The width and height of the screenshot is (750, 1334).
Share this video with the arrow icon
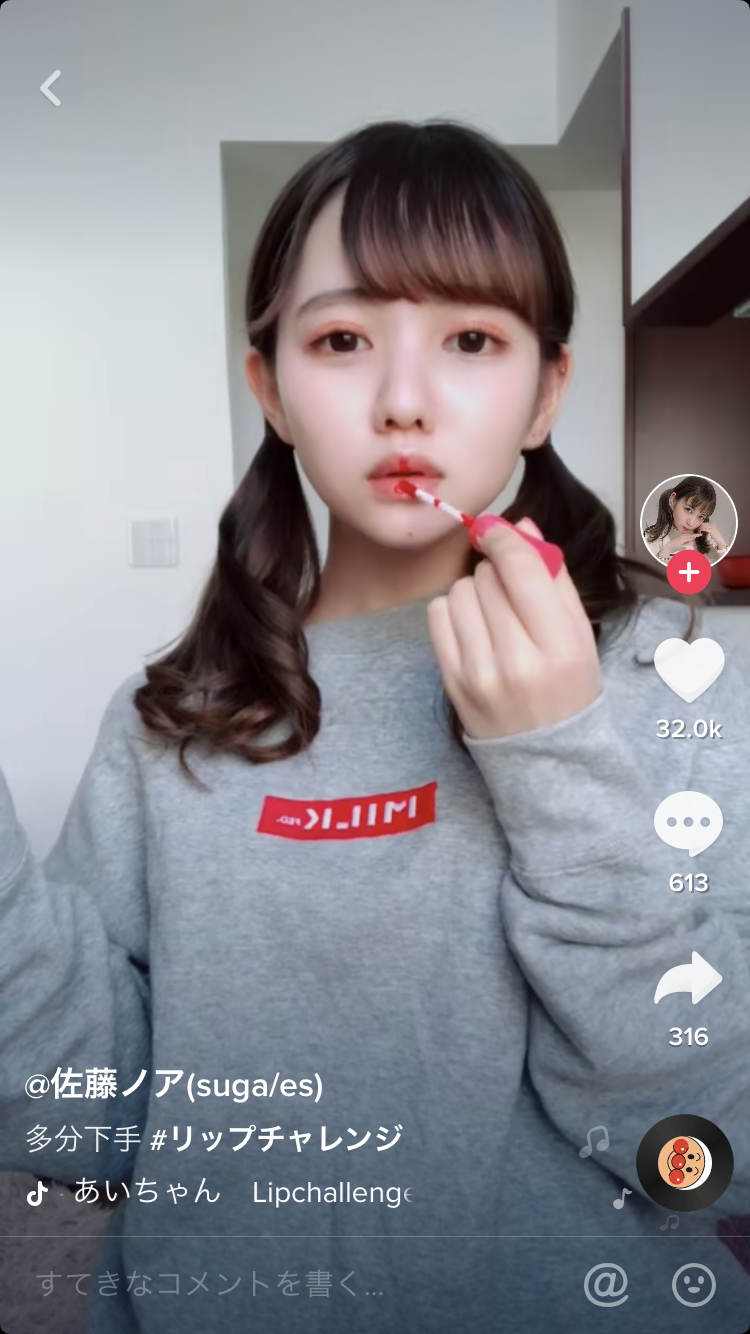click(688, 978)
